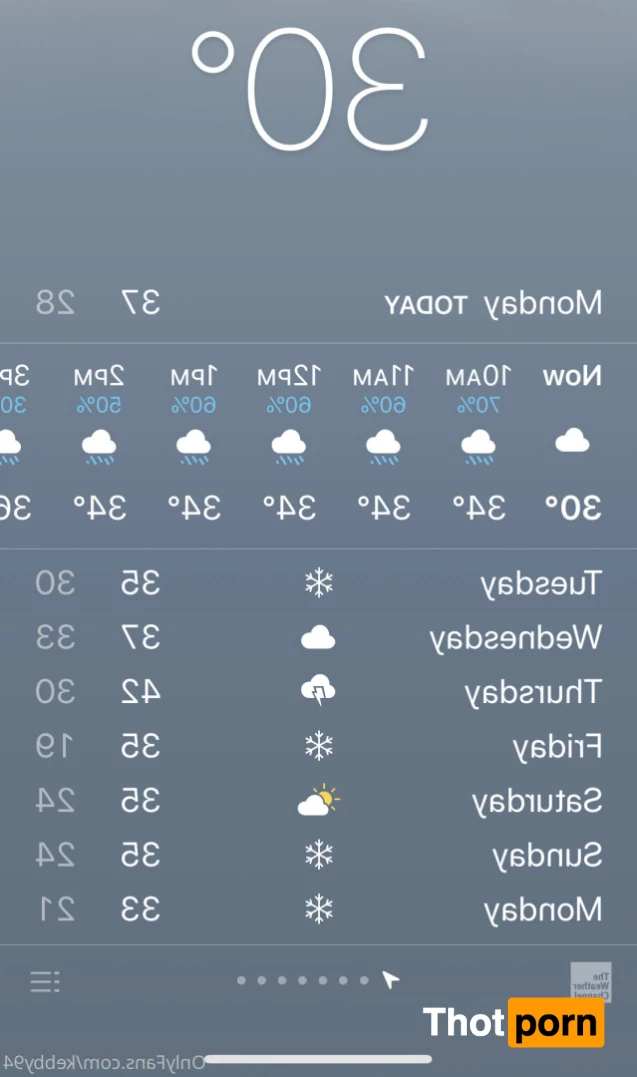Open the city list menu icon
Screen dimensions: 637x1077
pos(45,981)
